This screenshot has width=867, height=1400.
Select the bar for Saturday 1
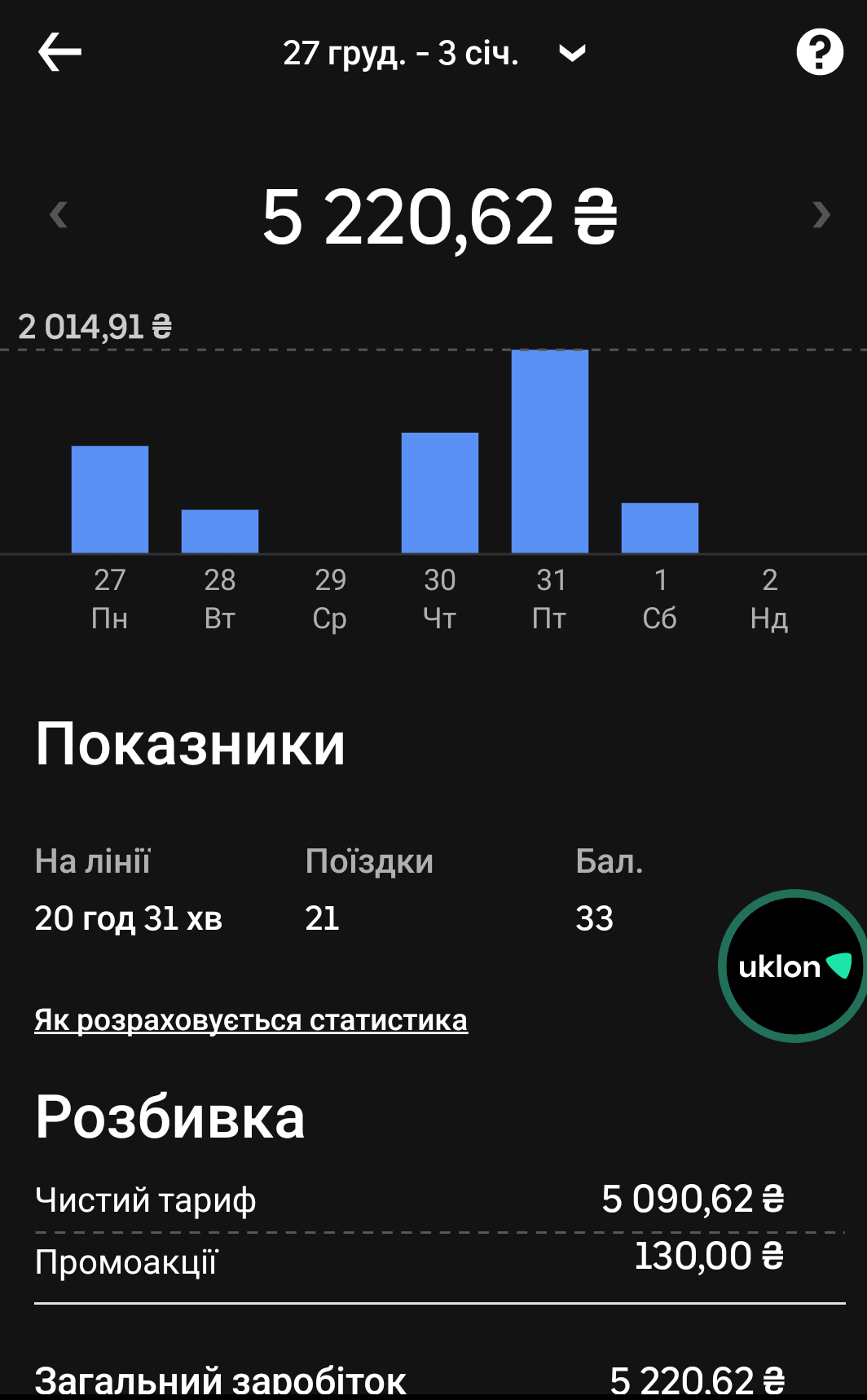point(660,528)
